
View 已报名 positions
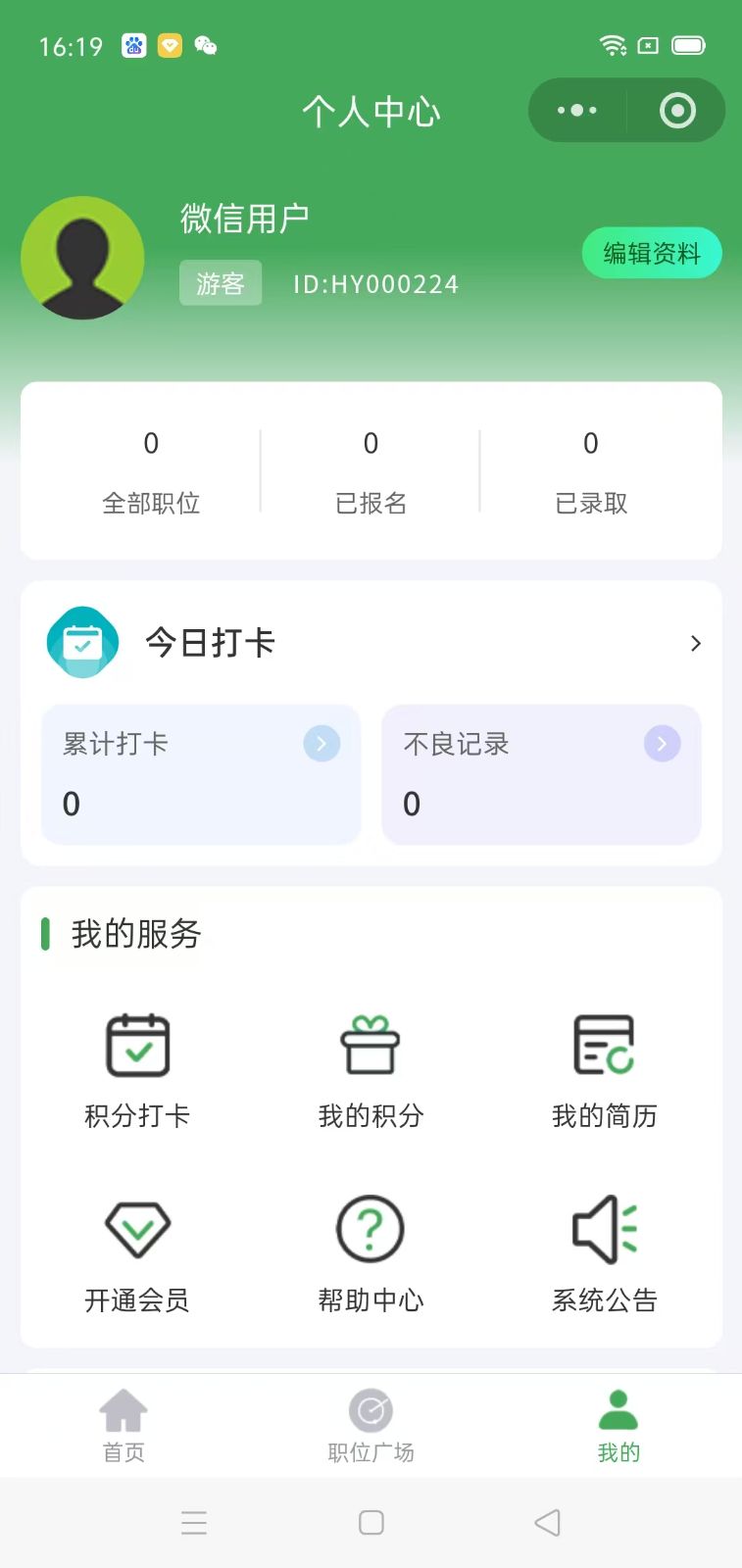coord(371,471)
